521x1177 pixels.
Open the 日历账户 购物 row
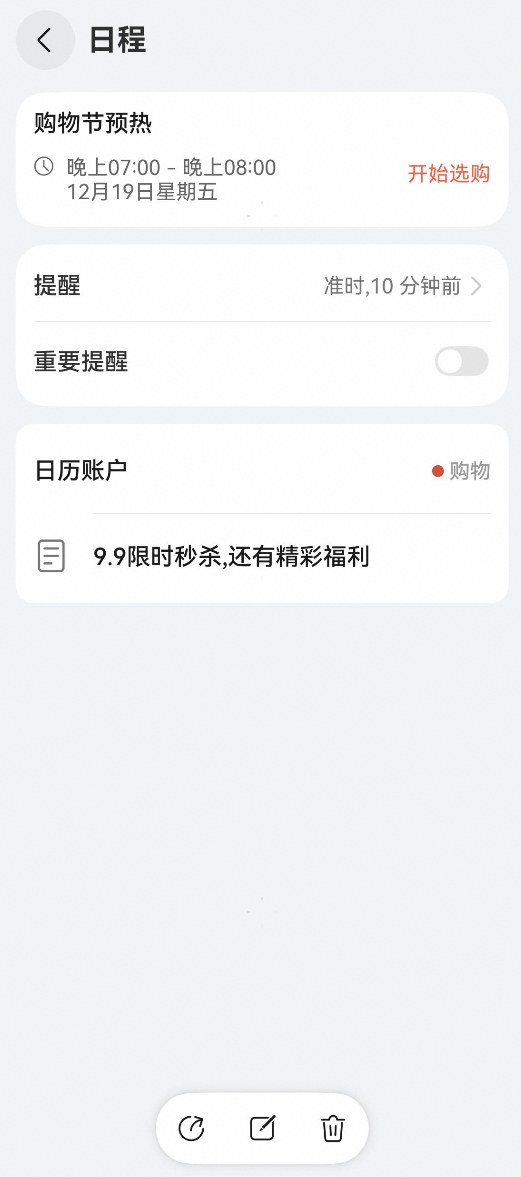coord(262,471)
